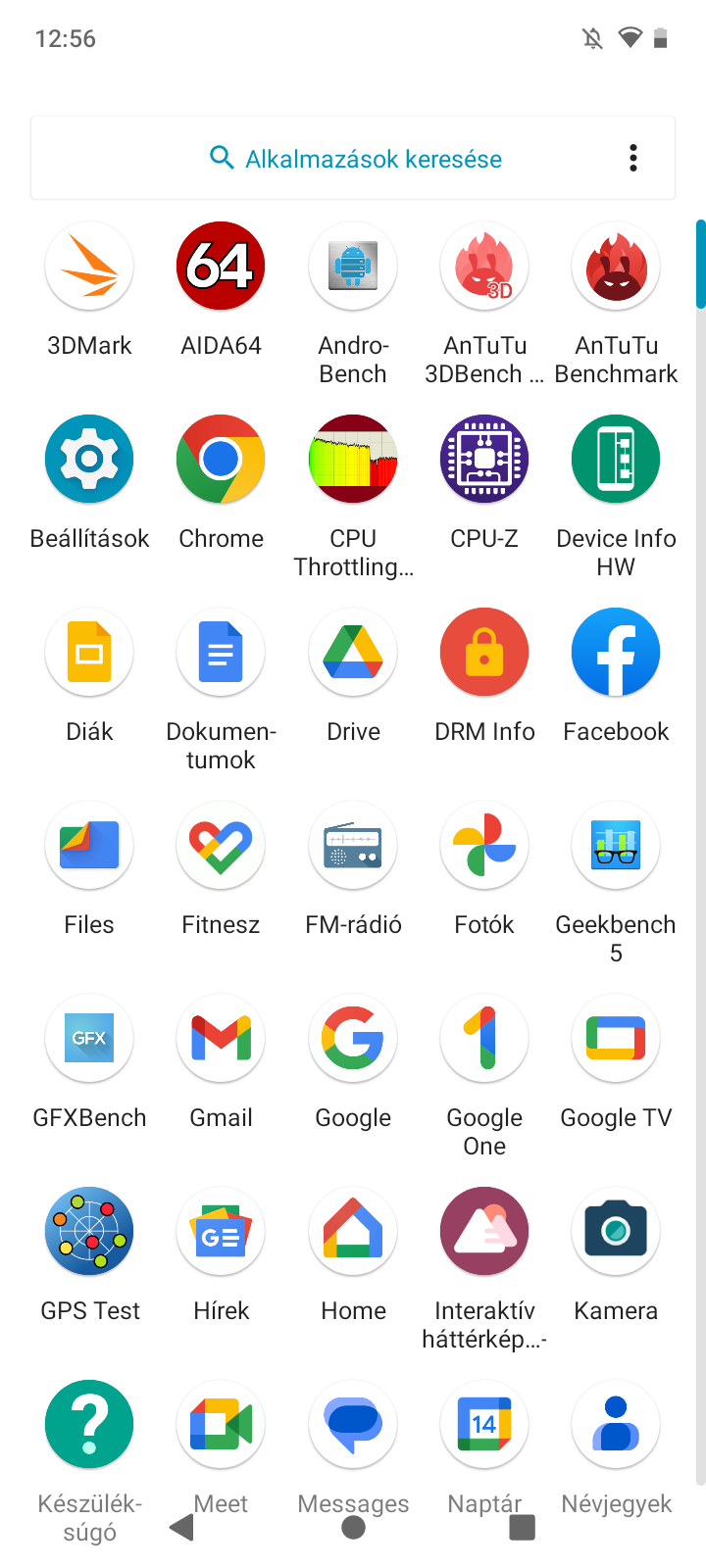The width and height of the screenshot is (706, 1568).
Task: Open the three-dot overflow menu
Action: 633,158
